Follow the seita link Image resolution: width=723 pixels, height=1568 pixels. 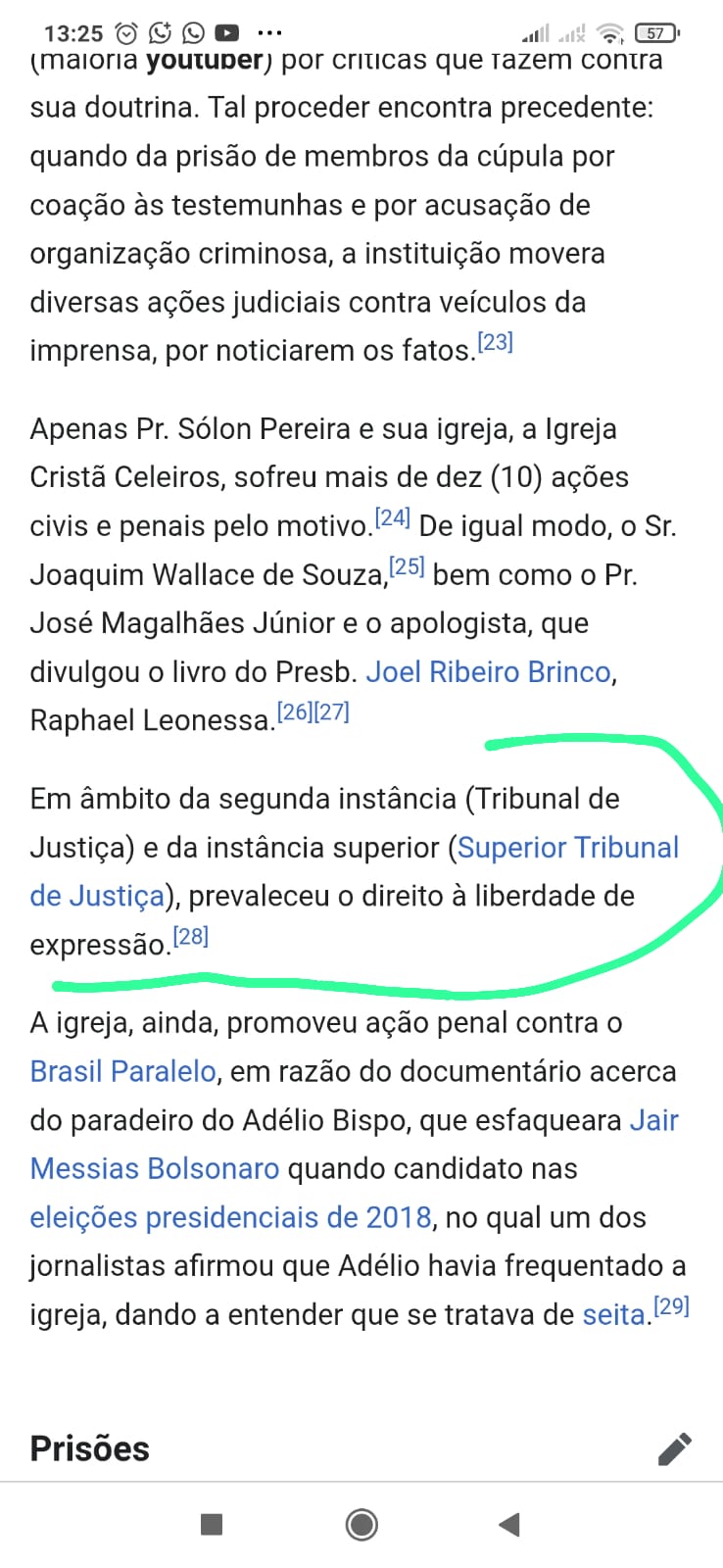pyautogui.click(x=613, y=1314)
